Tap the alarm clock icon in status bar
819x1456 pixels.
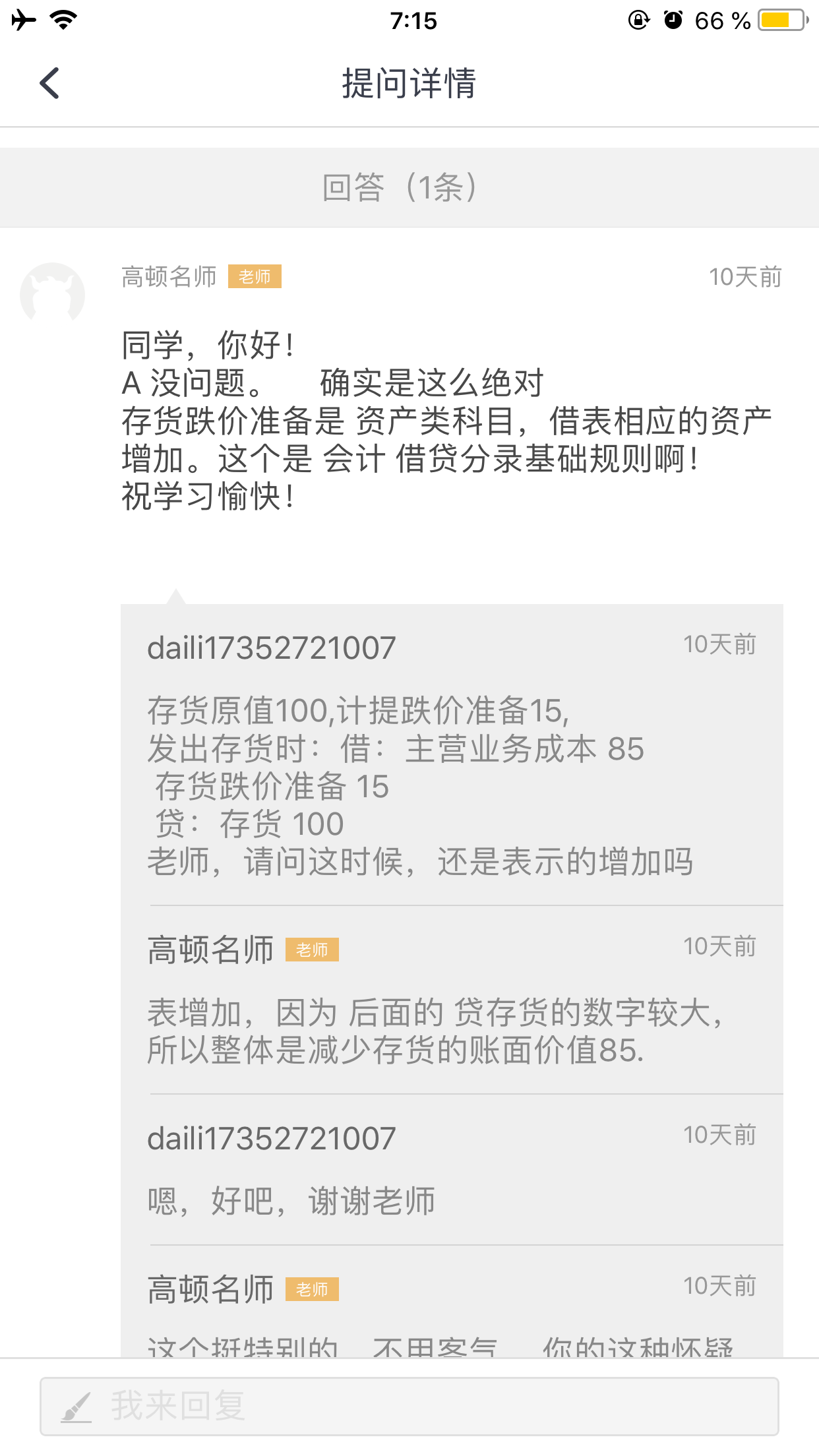pyautogui.click(x=674, y=20)
